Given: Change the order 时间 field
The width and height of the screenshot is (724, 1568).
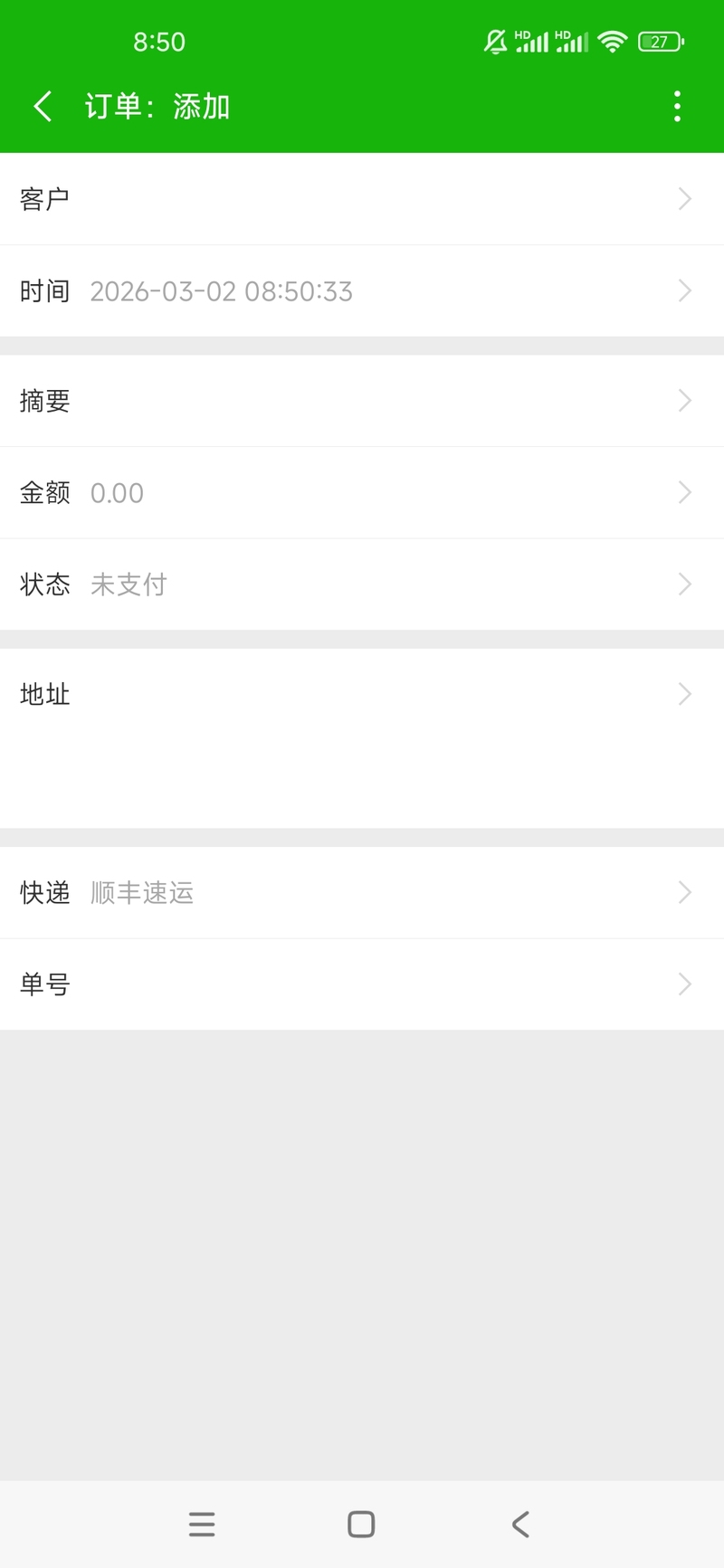Looking at the screenshot, I should point(362,291).
